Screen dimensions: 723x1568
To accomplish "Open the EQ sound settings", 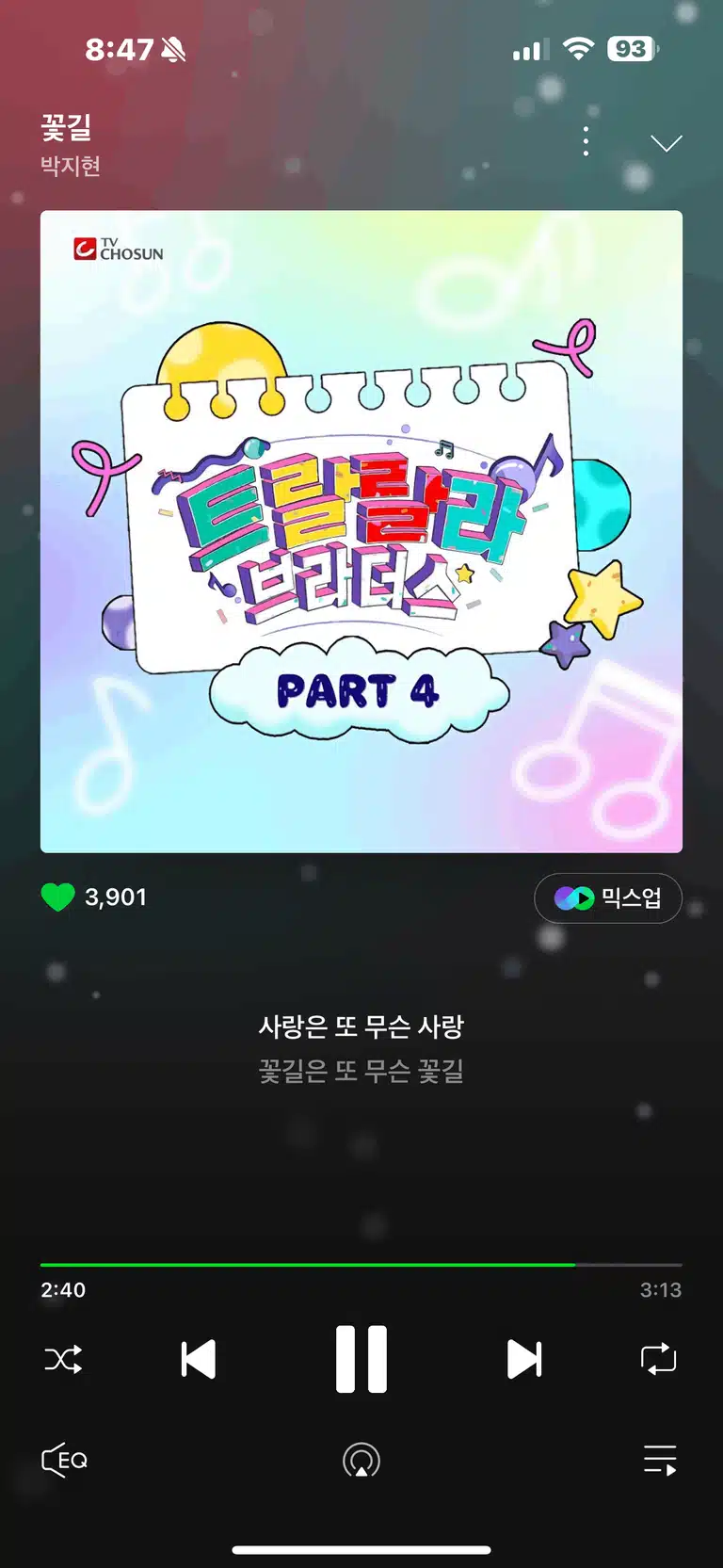I will point(65,1460).
